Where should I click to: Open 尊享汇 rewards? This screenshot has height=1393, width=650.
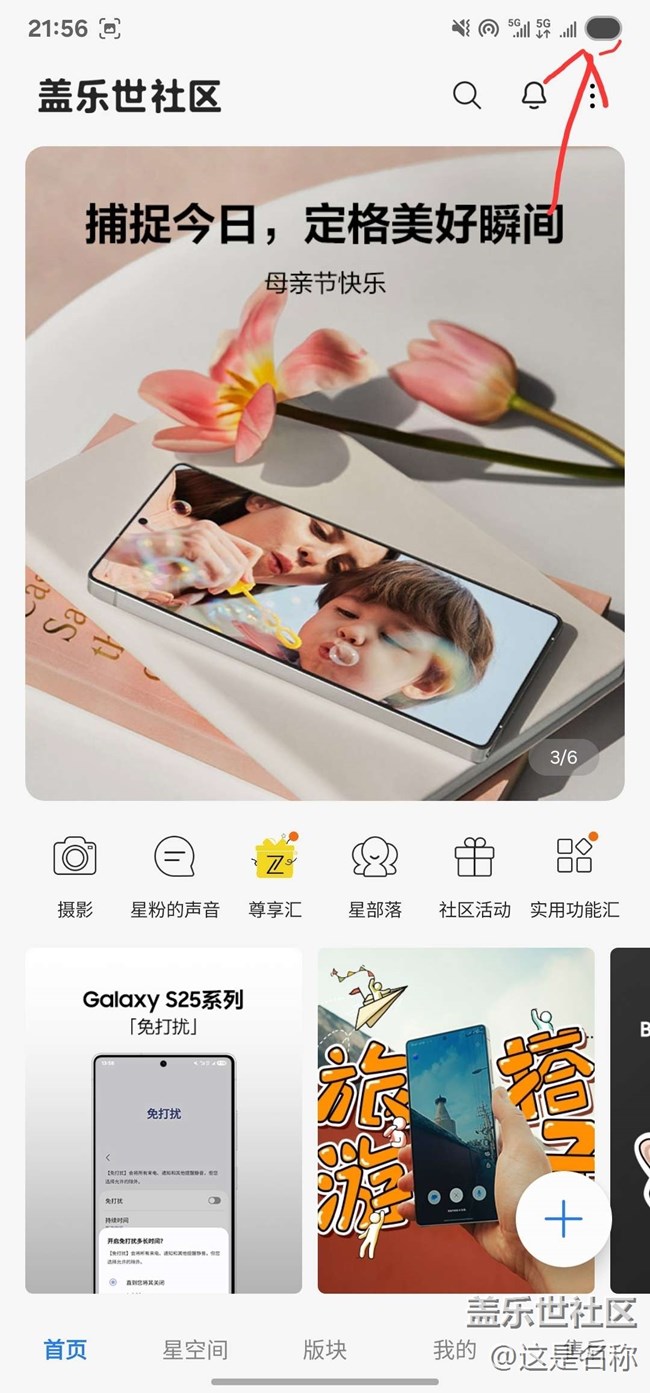(x=275, y=875)
